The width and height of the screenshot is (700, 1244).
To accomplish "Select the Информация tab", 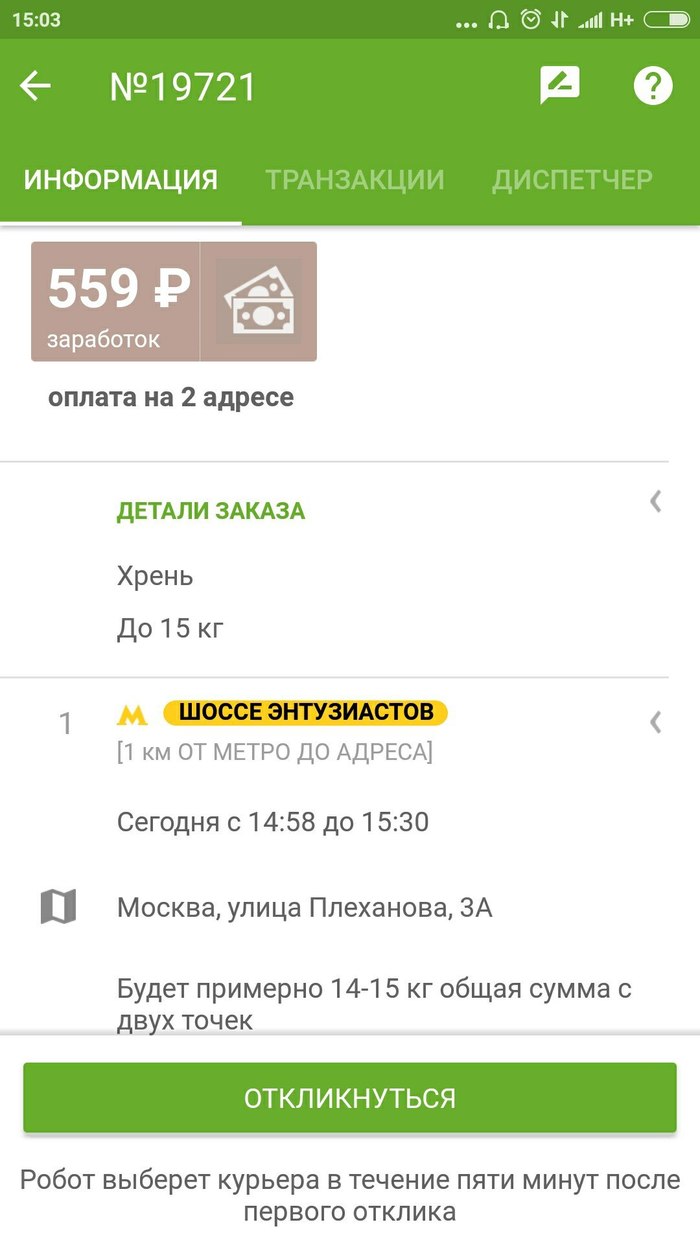I will pyautogui.click(x=121, y=180).
